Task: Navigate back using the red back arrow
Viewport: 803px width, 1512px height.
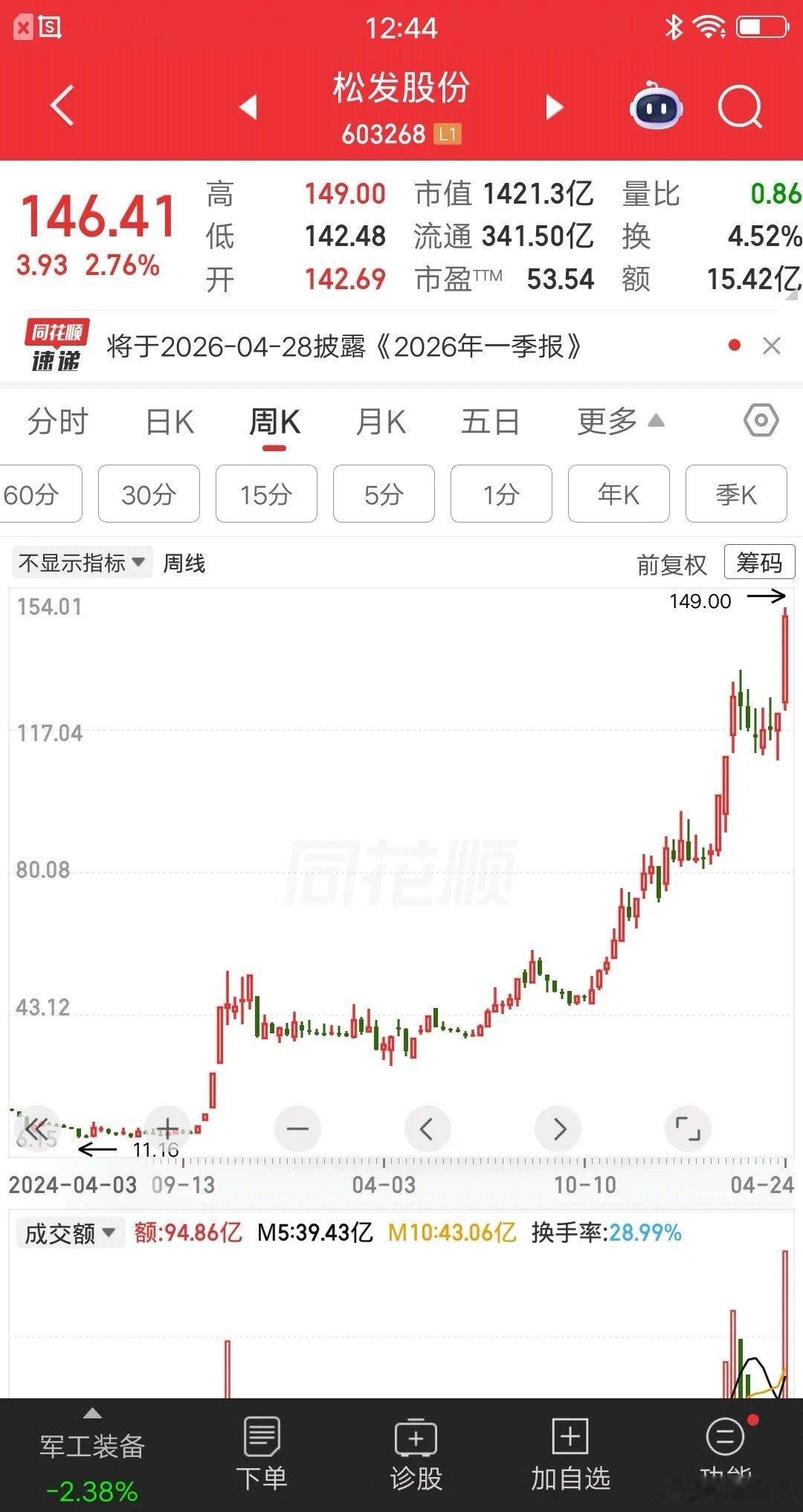Action: [x=63, y=106]
